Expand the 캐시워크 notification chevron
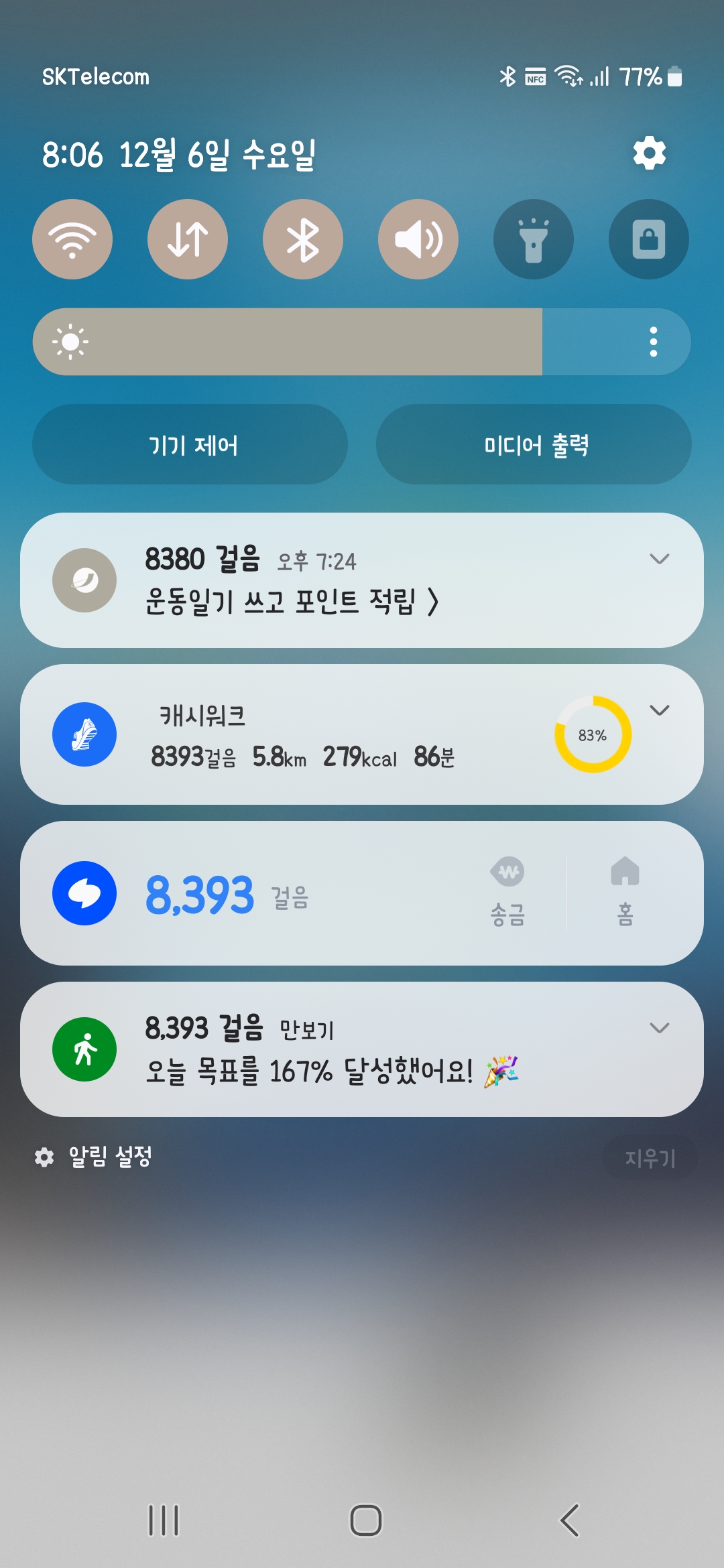The height and width of the screenshot is (1568, 724). click(660, 710)
